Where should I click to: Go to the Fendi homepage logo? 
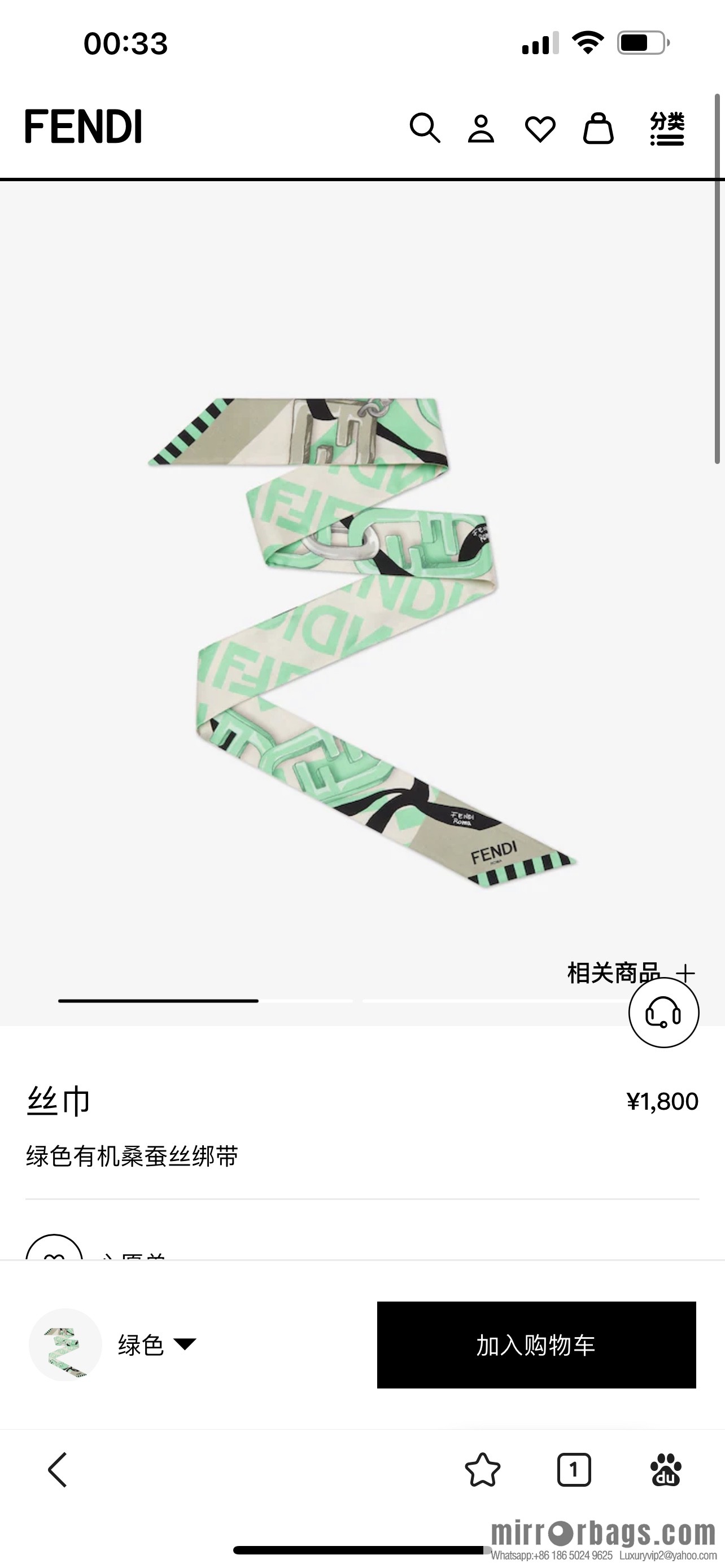(x=84, y=126)
